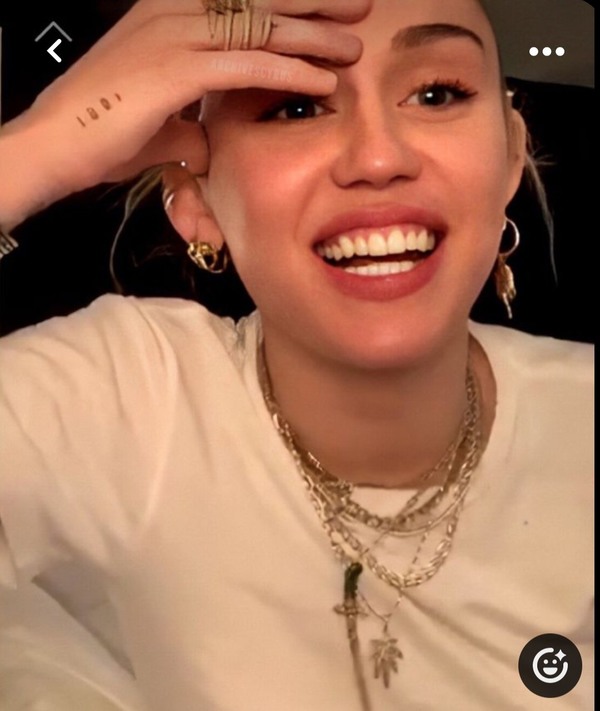Open the emoji reaction sticker button
The image size is (600, 711).
(550, 665)
